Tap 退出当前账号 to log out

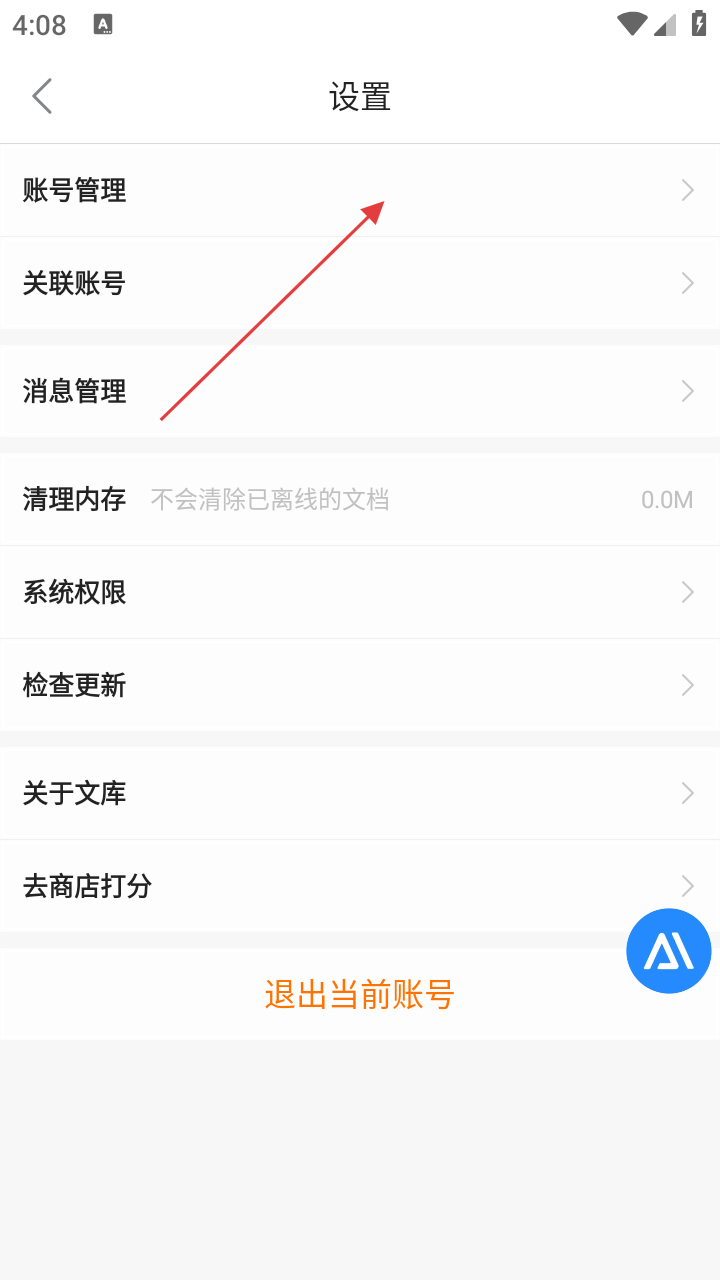point(360,994)
